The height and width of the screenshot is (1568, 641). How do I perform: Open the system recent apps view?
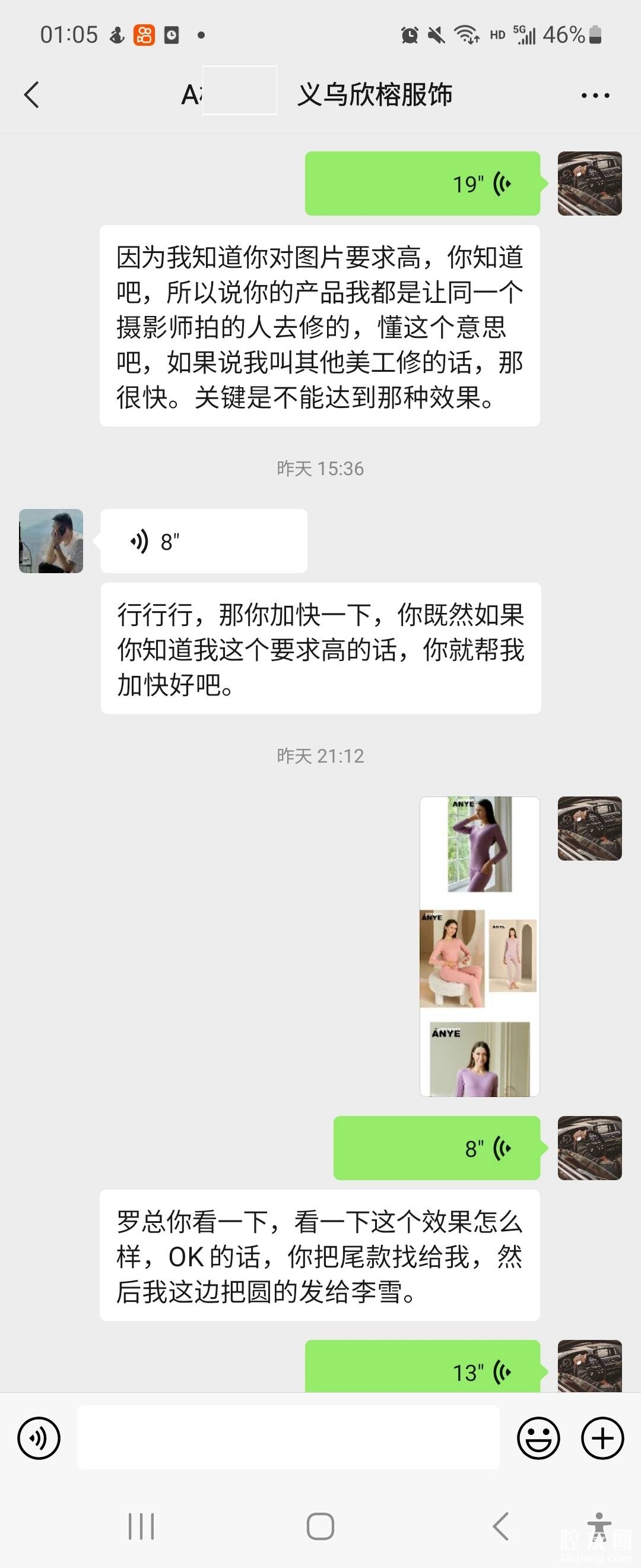pyautogui.click(x=141, y=1526)
